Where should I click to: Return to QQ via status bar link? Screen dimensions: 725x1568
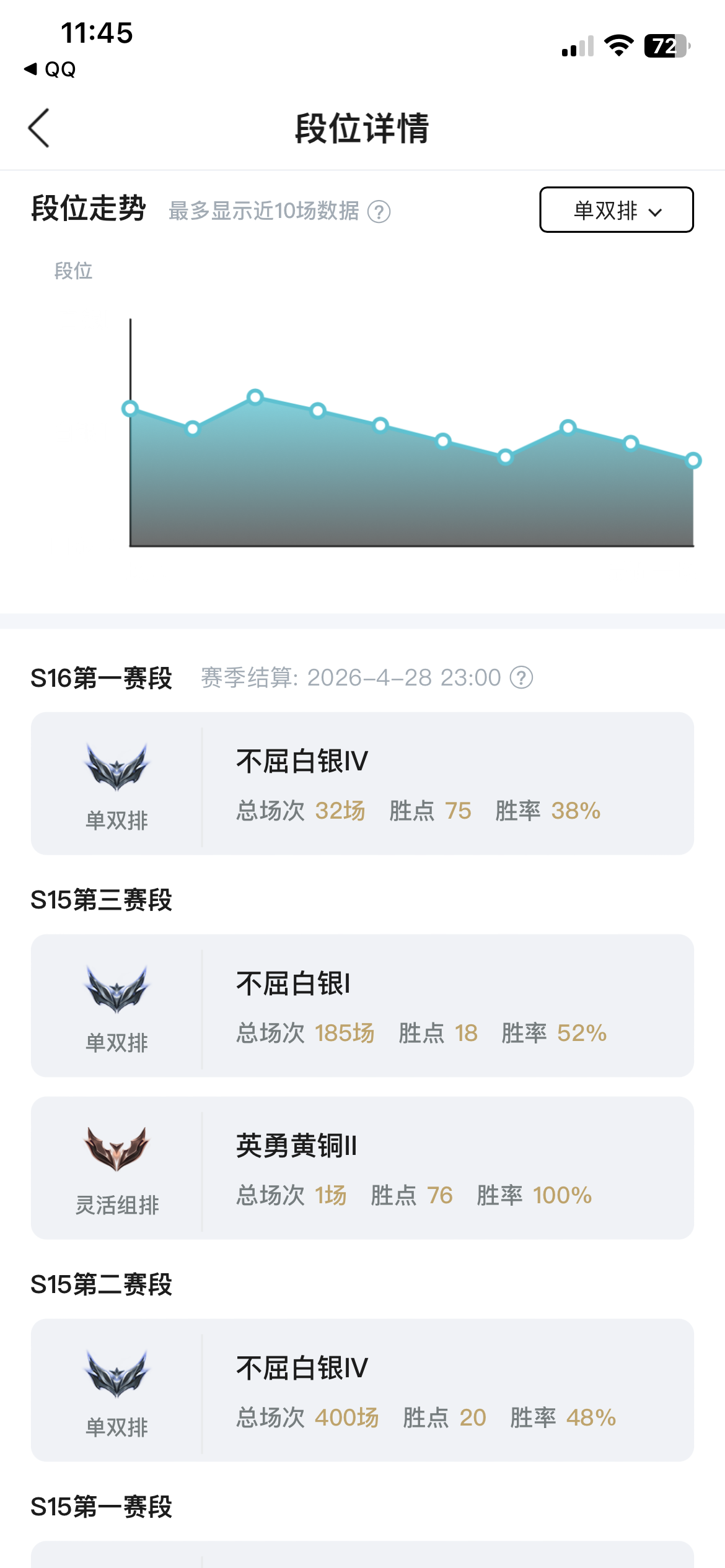[51, 69]
